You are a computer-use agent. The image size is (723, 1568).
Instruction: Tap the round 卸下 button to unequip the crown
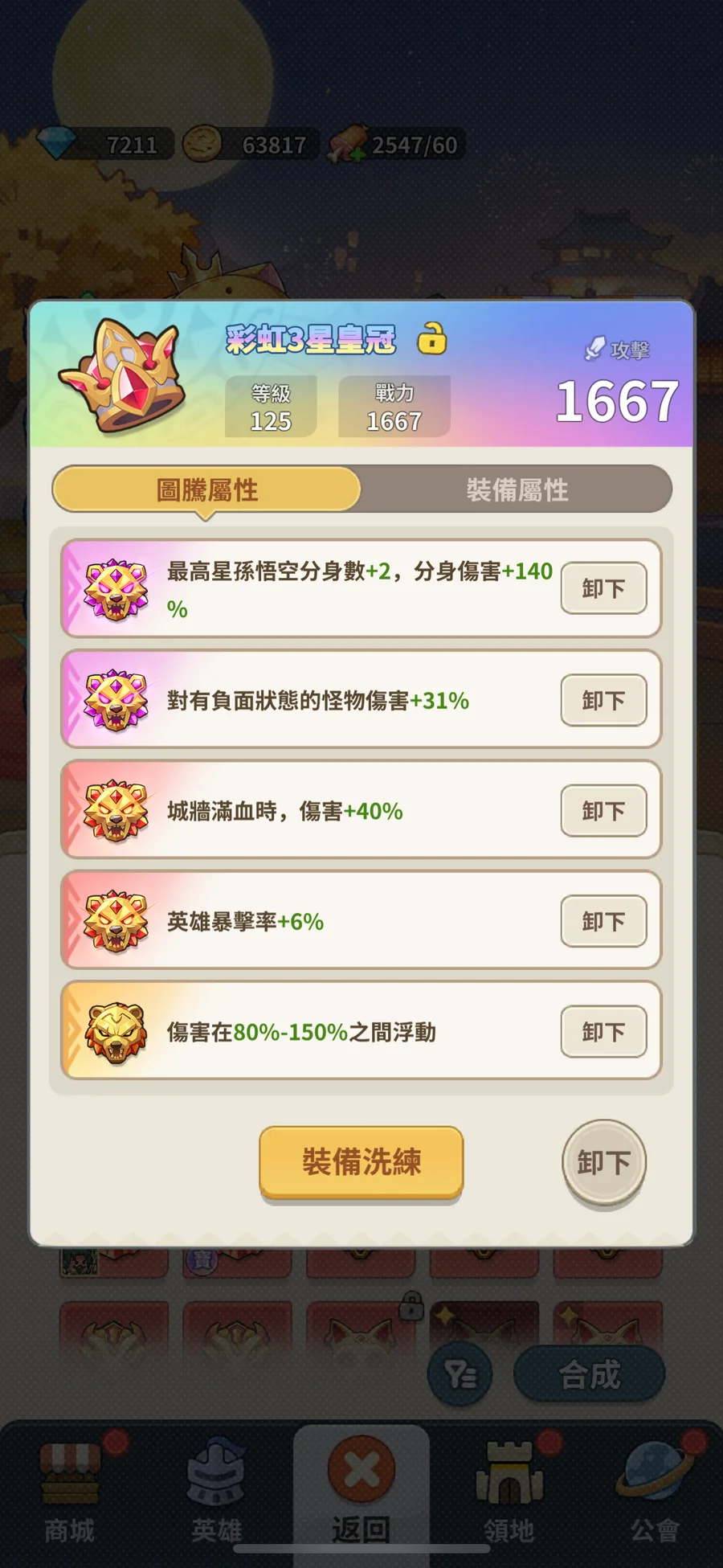603,1162
